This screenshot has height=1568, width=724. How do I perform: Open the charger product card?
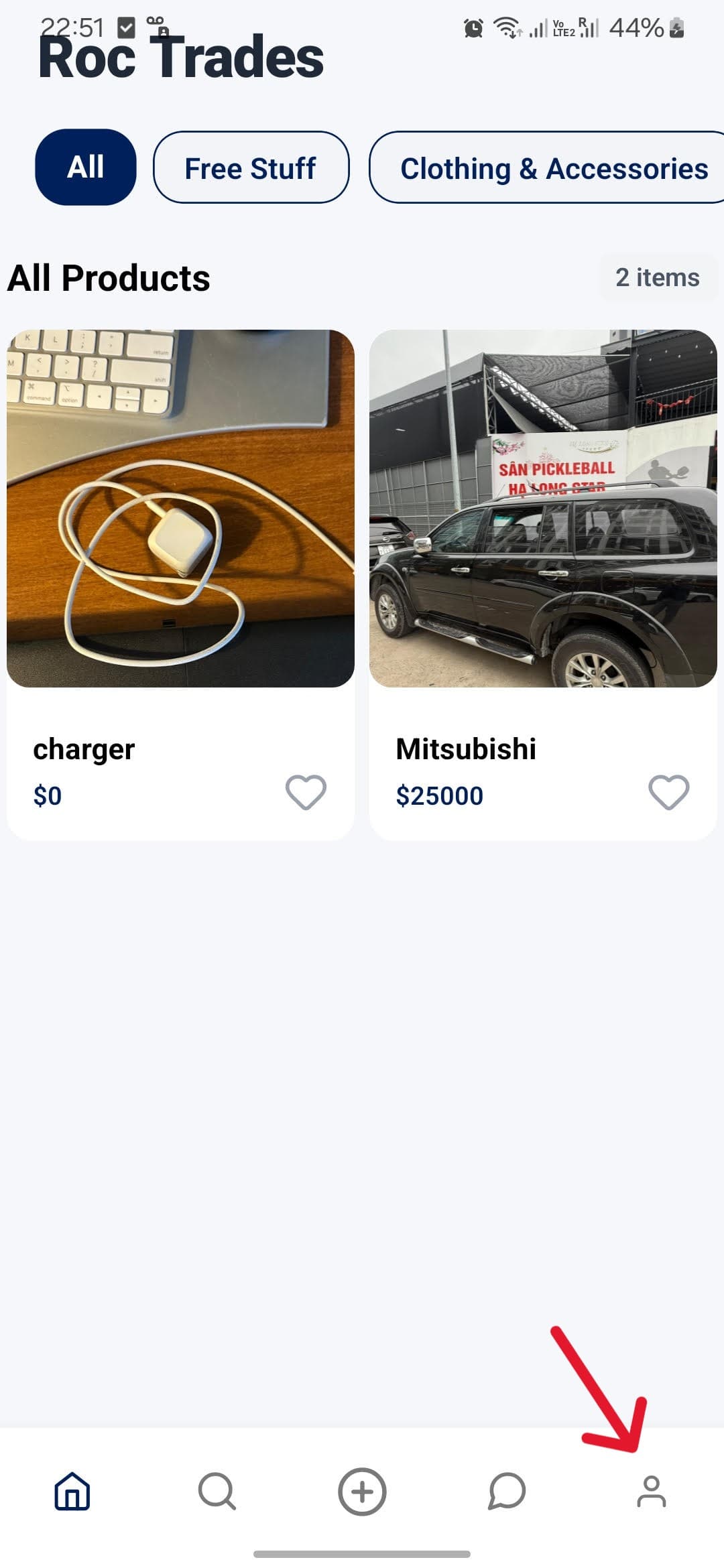pyautogui.click(x=180, y=509)
